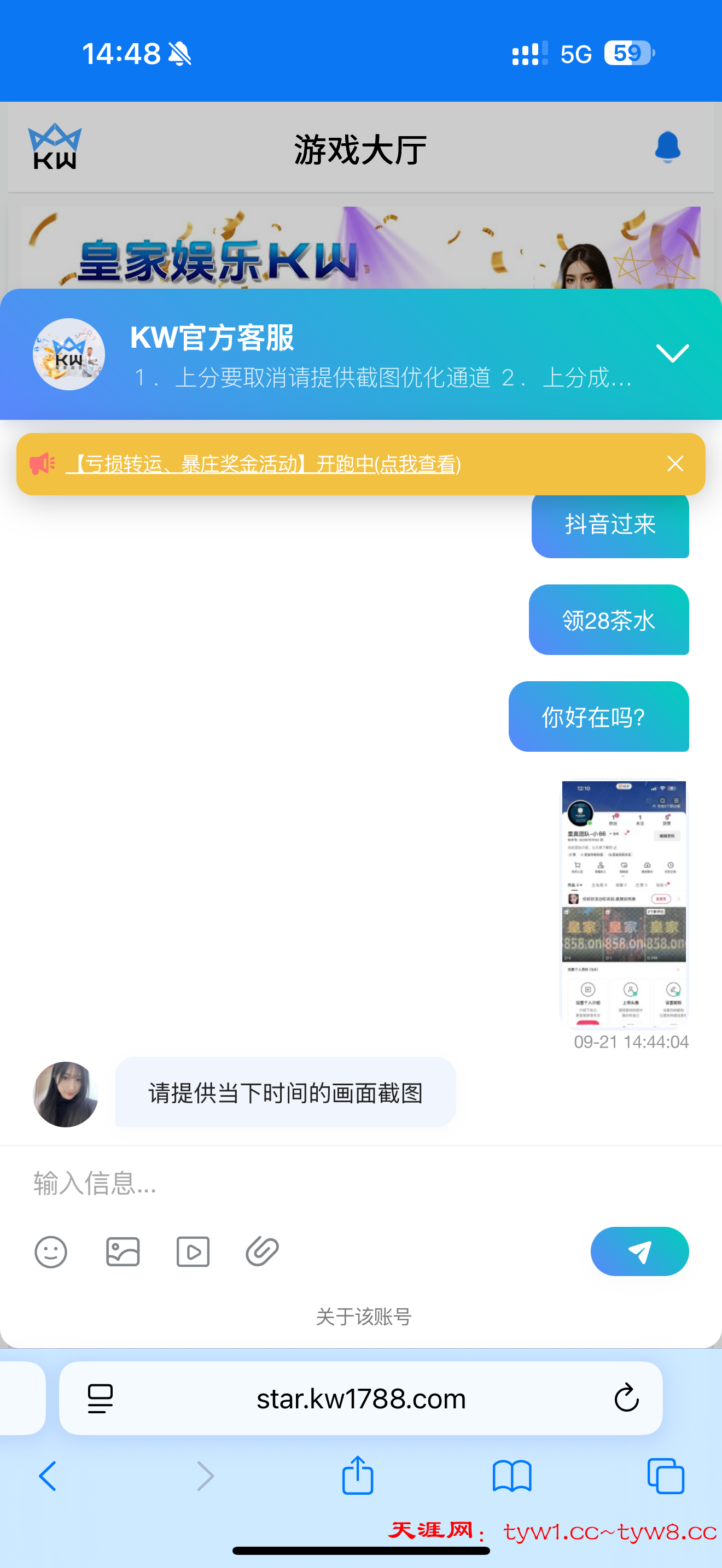
Task: Reload the page in the address bar
Action: tap(626, 1397)
